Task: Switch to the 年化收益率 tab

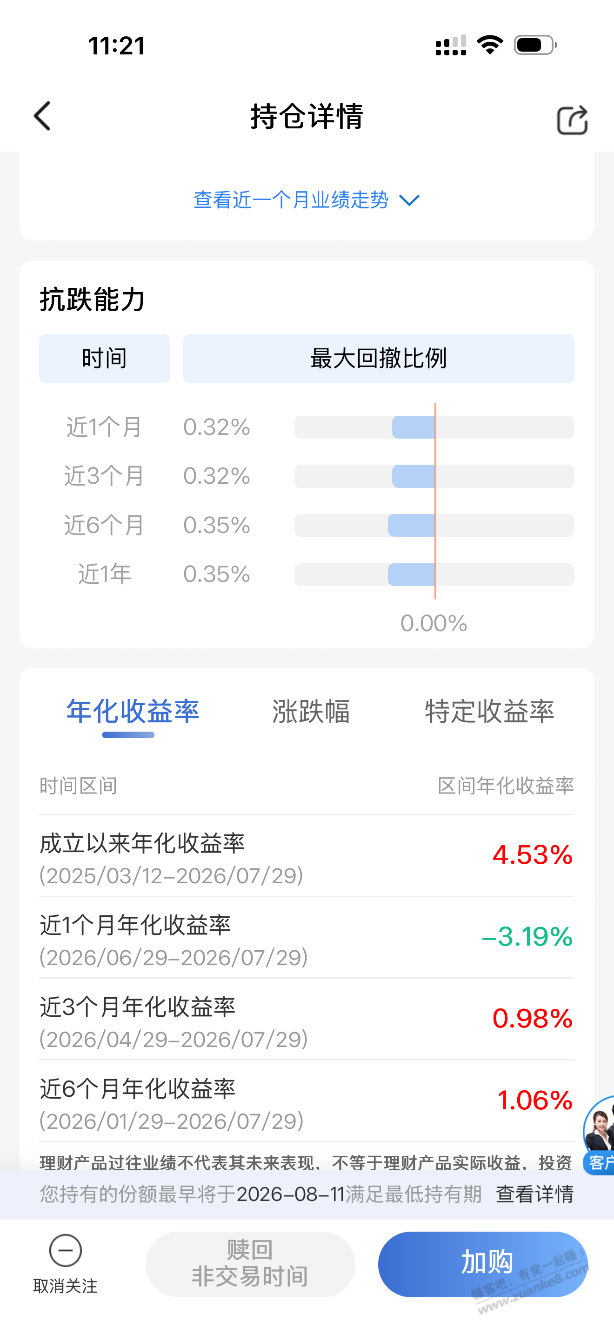Action: pos(133,711)
